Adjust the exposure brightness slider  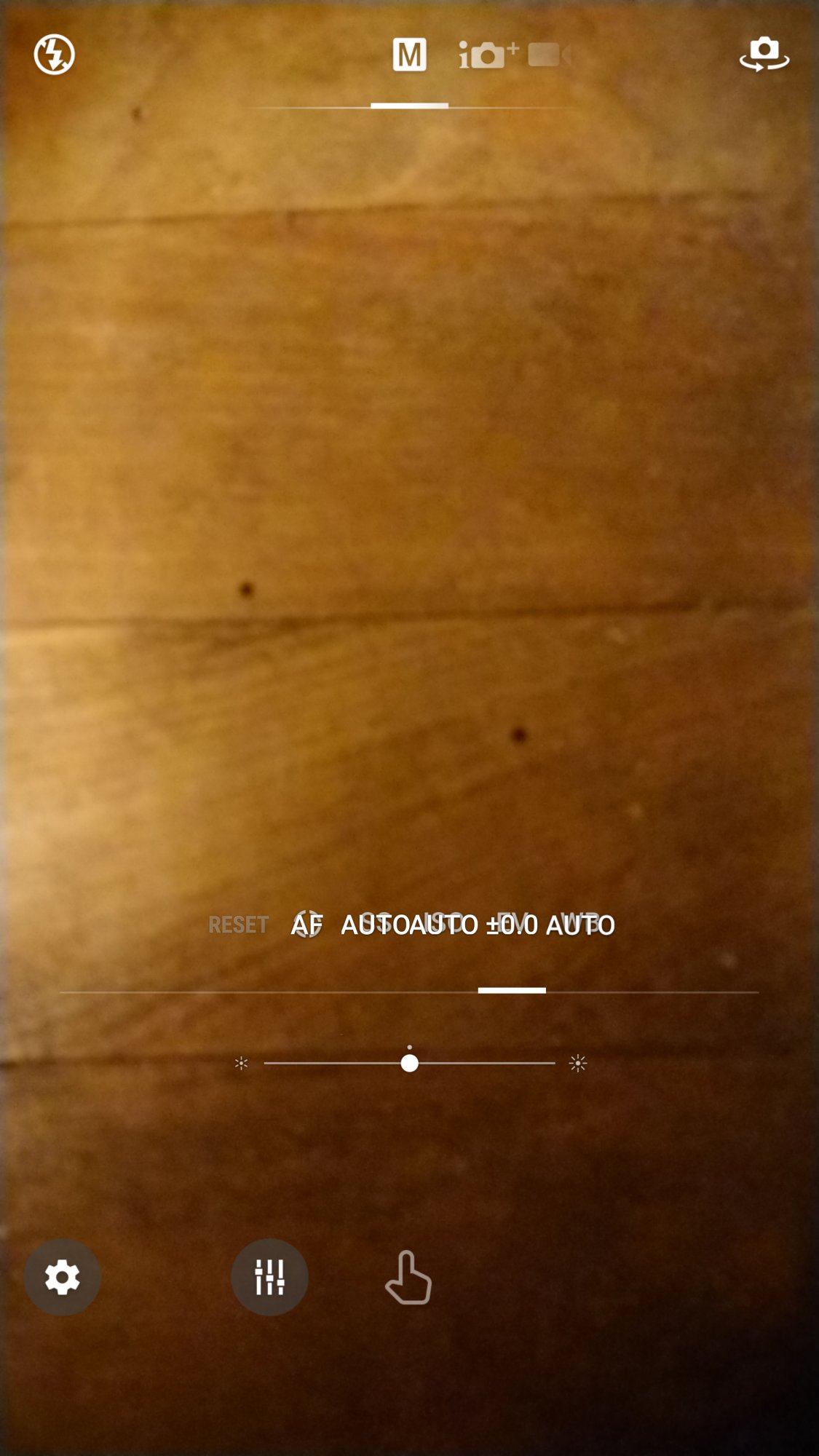point(409,1064)
